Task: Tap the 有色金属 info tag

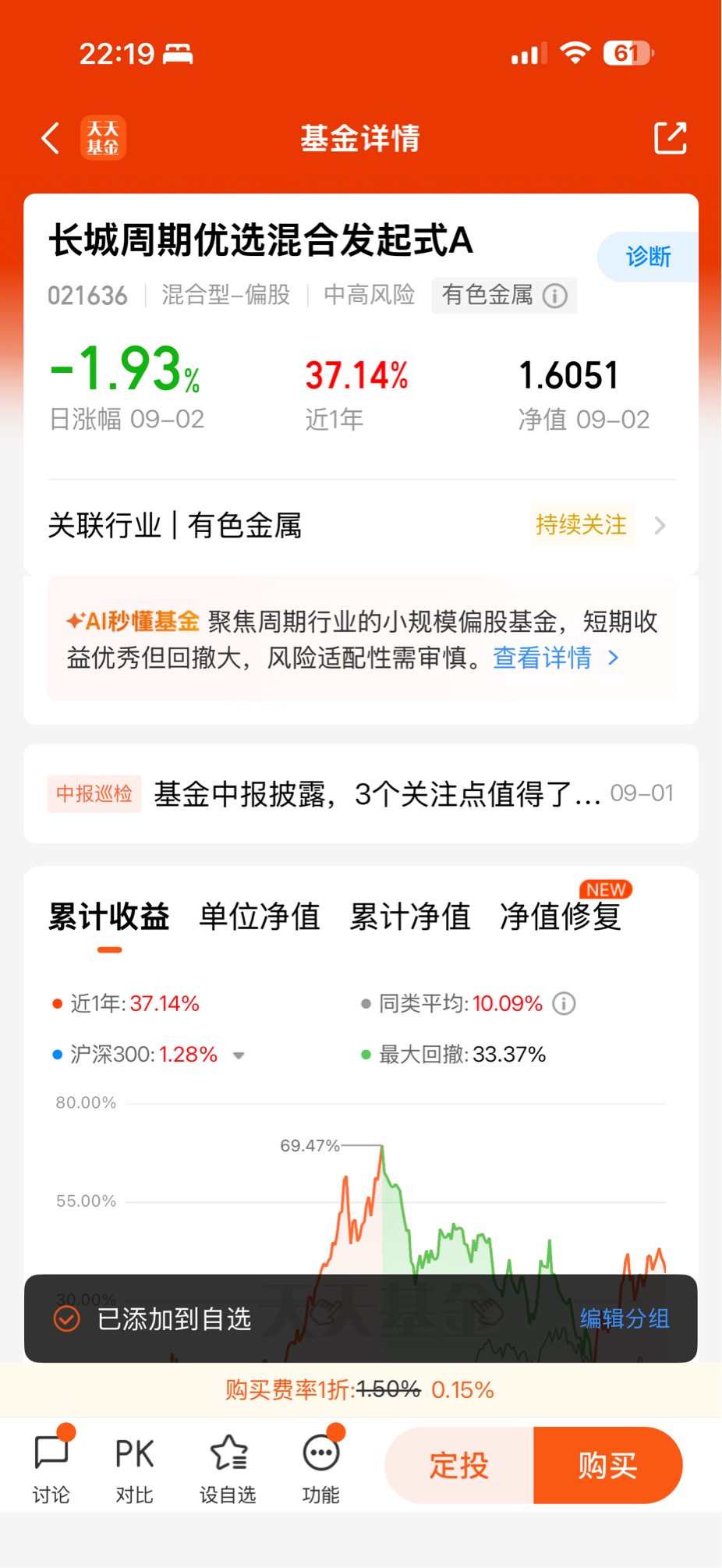Action: click(504, 296)
